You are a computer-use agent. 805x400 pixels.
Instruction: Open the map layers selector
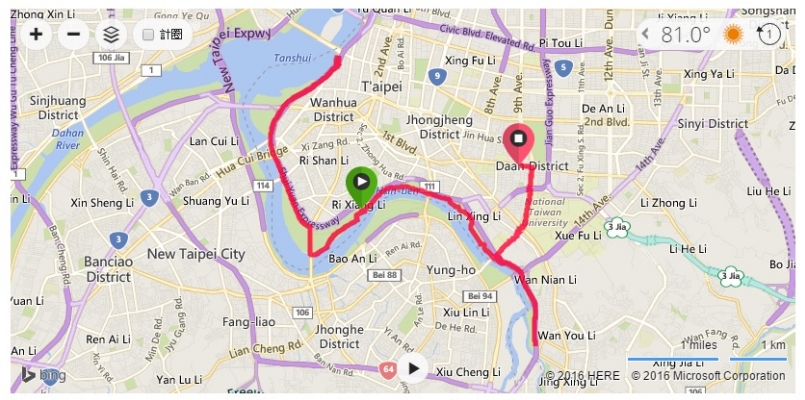(x=108, y=34)
